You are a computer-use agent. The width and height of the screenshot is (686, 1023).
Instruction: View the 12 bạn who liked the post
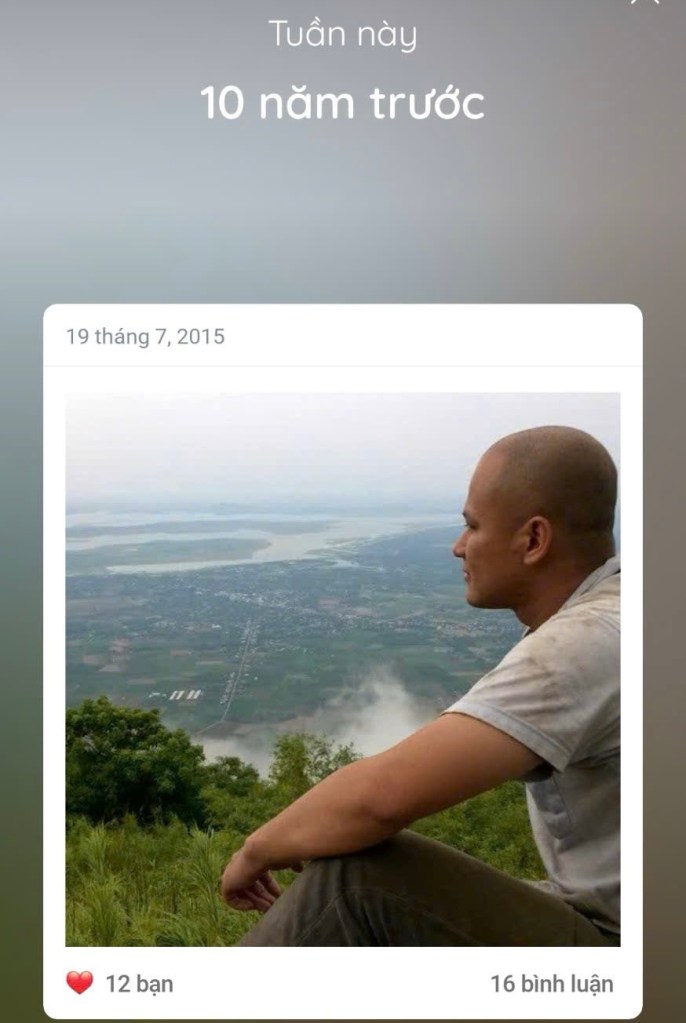point(120,983)
